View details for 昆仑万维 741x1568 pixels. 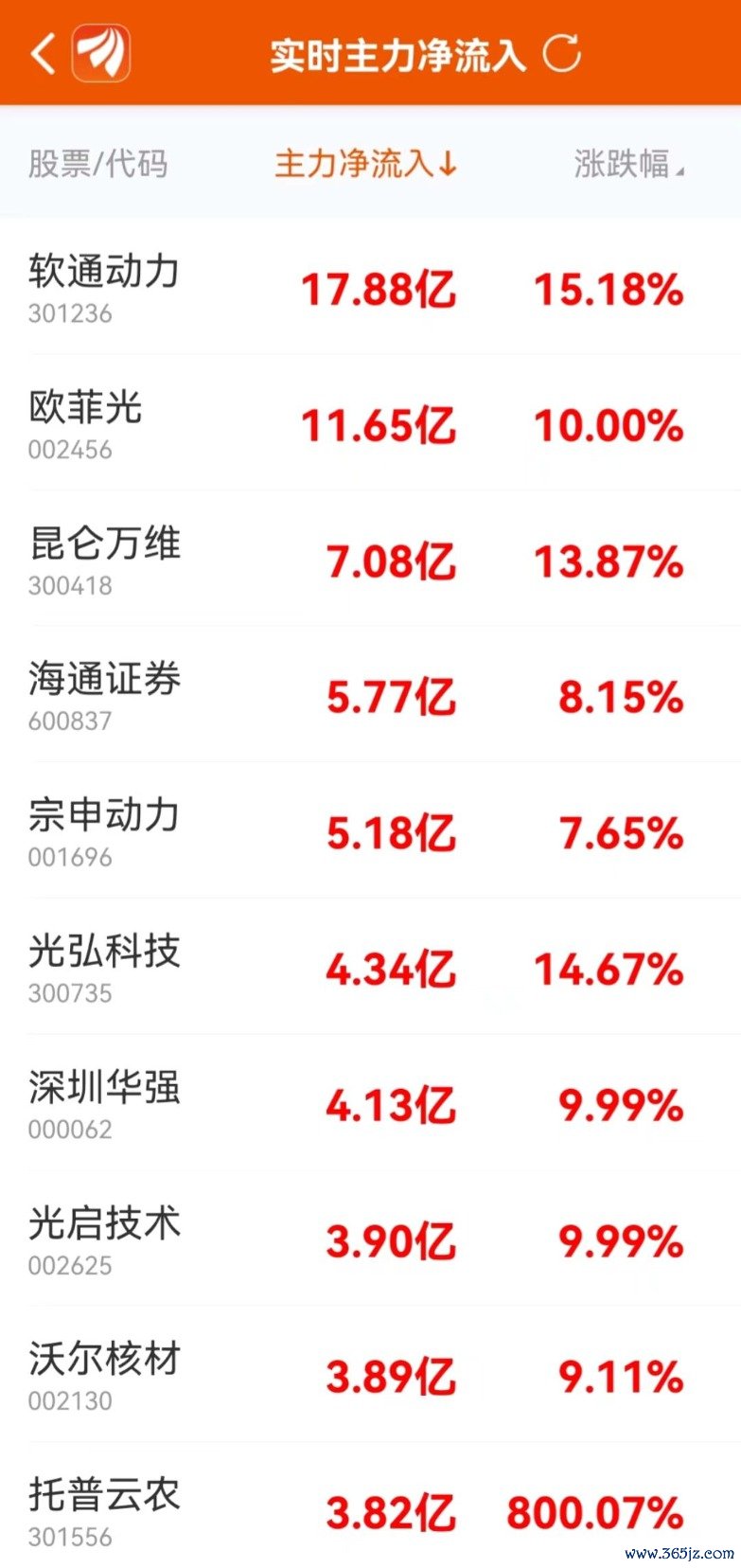370,559
